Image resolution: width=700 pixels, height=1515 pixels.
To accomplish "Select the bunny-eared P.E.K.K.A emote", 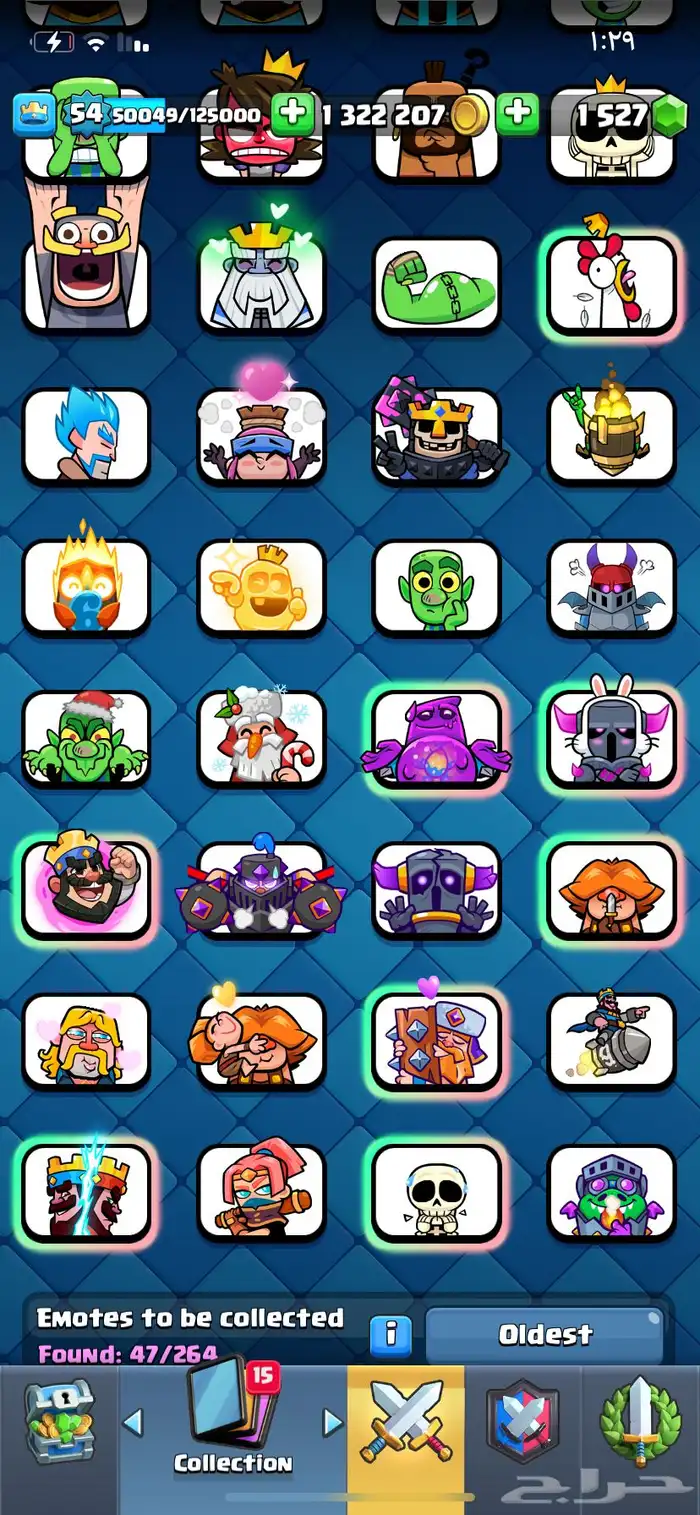I will coord(611,740).
